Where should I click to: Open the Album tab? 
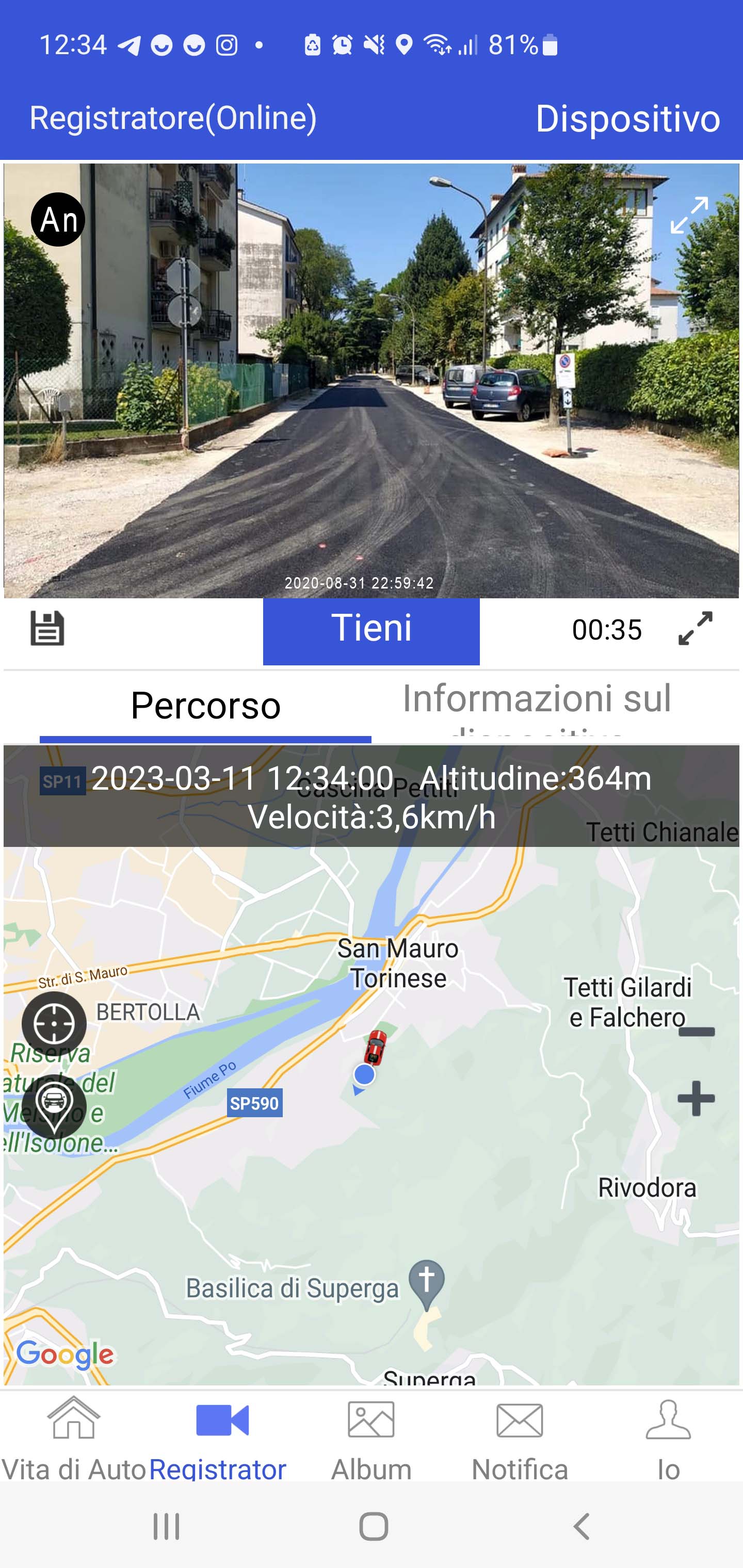(x=371, y=1438)
